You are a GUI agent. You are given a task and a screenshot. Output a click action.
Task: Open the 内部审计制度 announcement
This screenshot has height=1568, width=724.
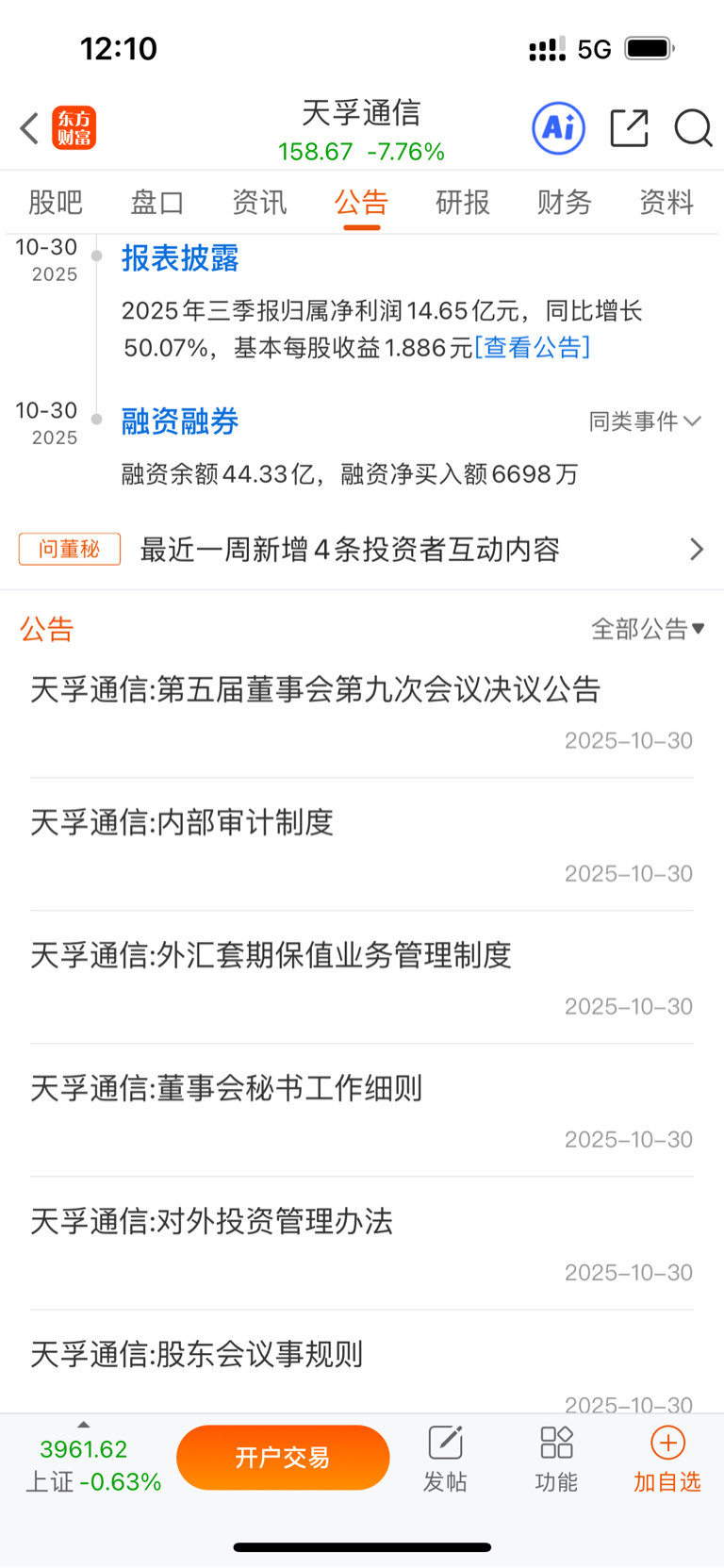click(x=362, y=846)
